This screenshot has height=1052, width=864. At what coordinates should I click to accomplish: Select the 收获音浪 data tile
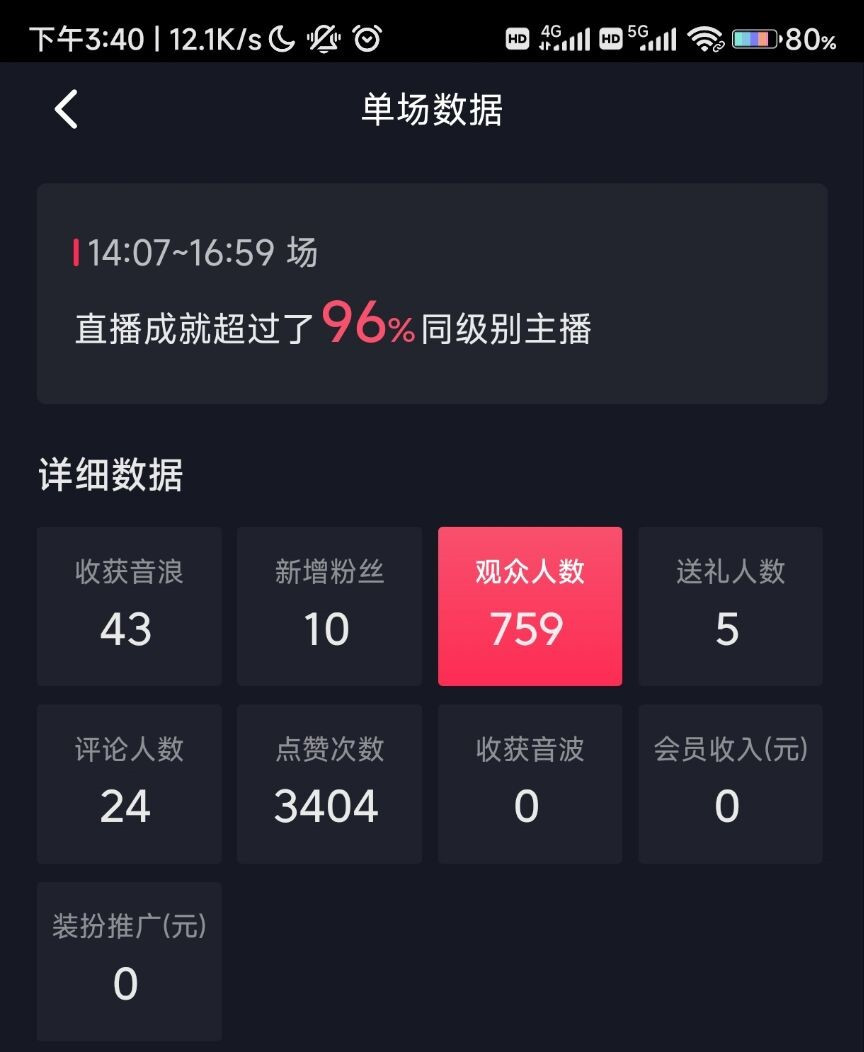point(129,606)
